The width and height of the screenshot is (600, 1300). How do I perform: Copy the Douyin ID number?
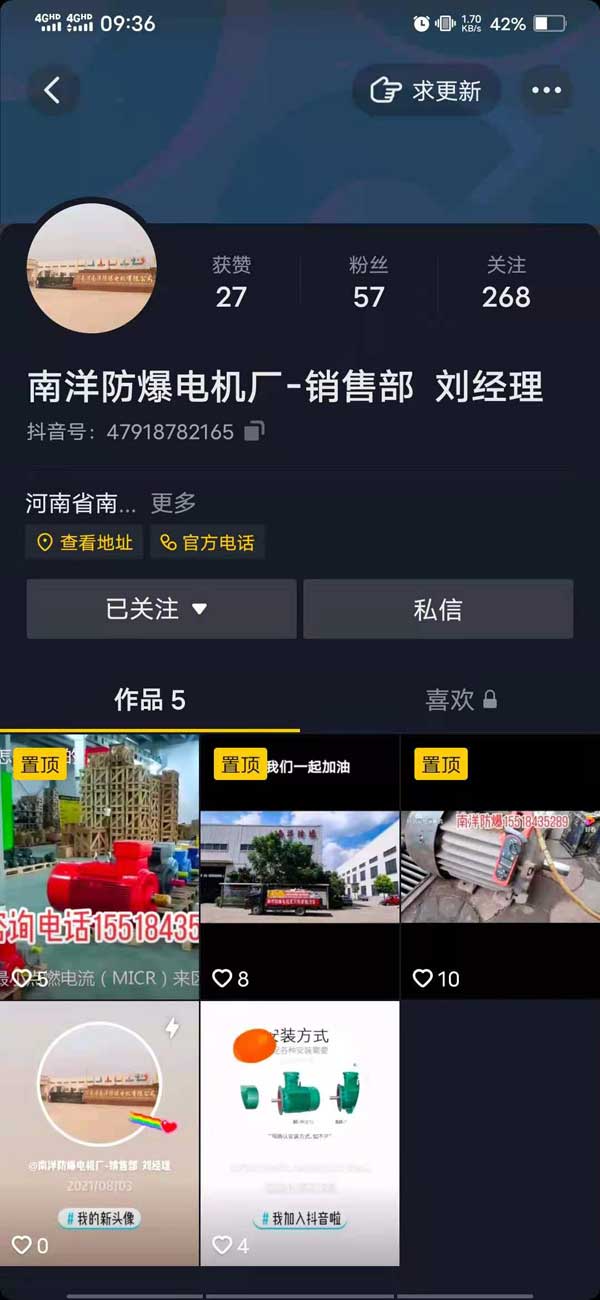click(255, 432)
